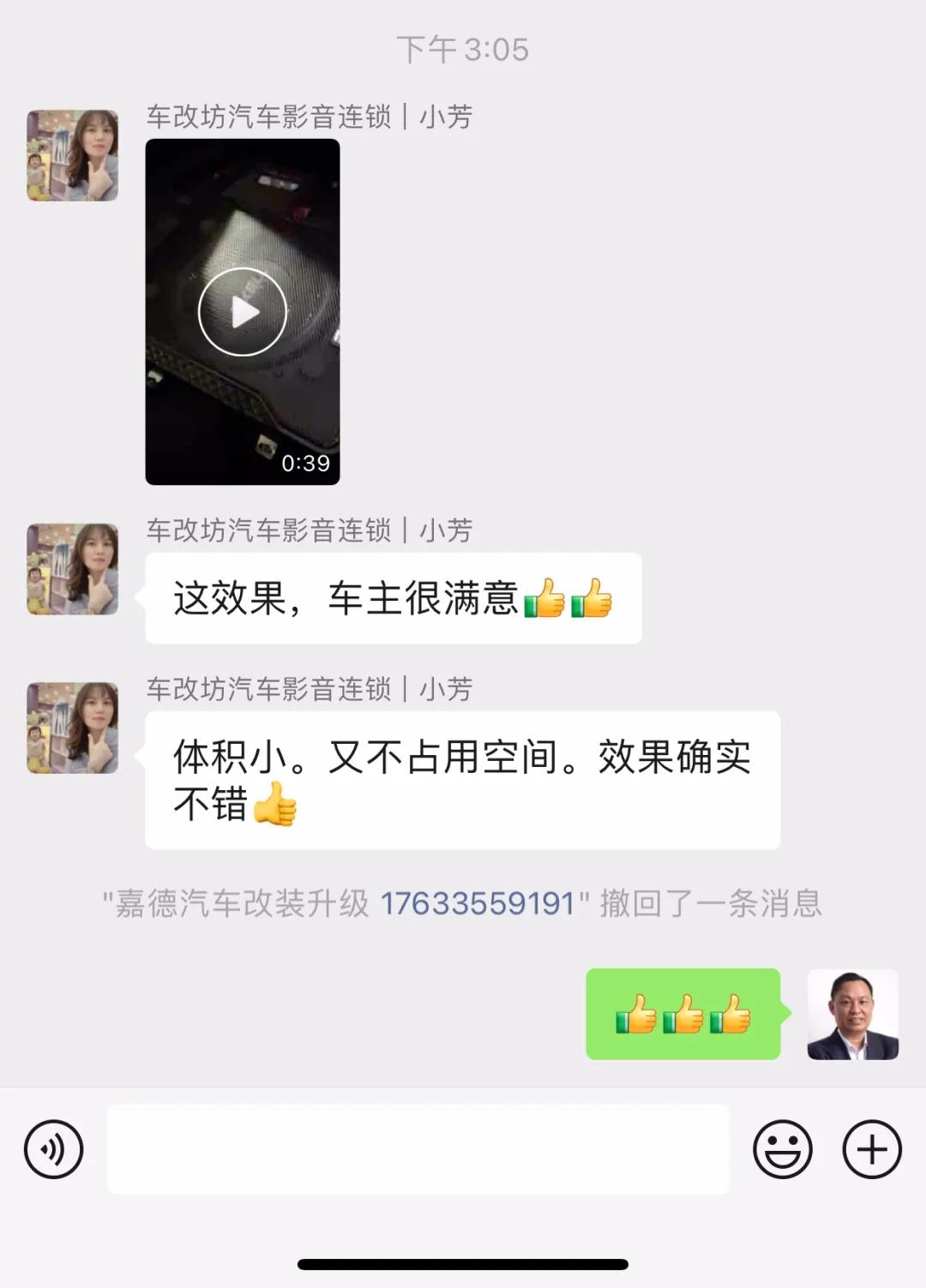Image resolution: width=926 pixels, height=1288 pixels.
Task: Tap the 下午 3:05 timestamp
Action: pyautogui.click(x=463, y=50)
